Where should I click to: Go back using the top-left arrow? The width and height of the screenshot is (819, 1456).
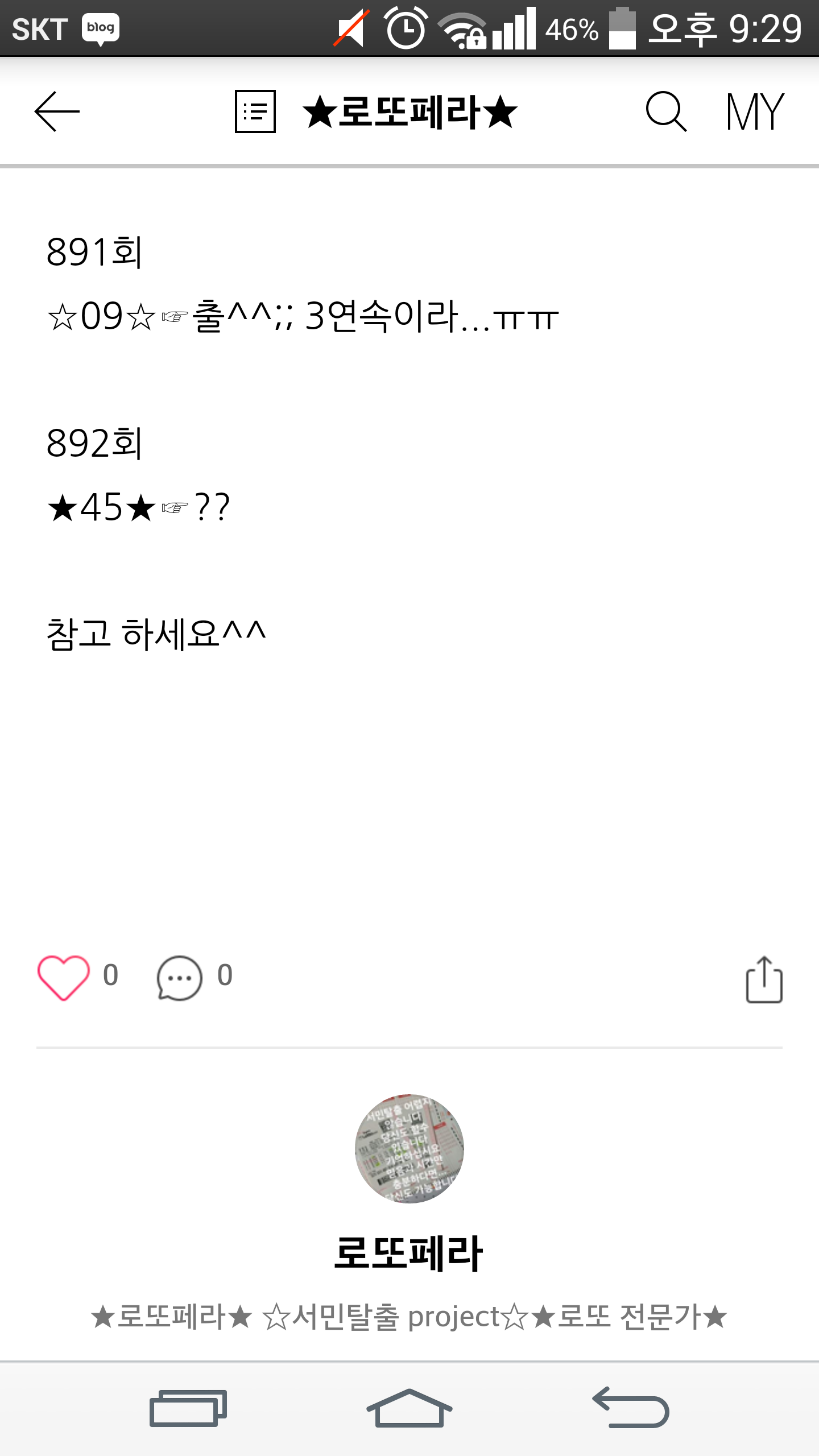[x=57, y=111]
